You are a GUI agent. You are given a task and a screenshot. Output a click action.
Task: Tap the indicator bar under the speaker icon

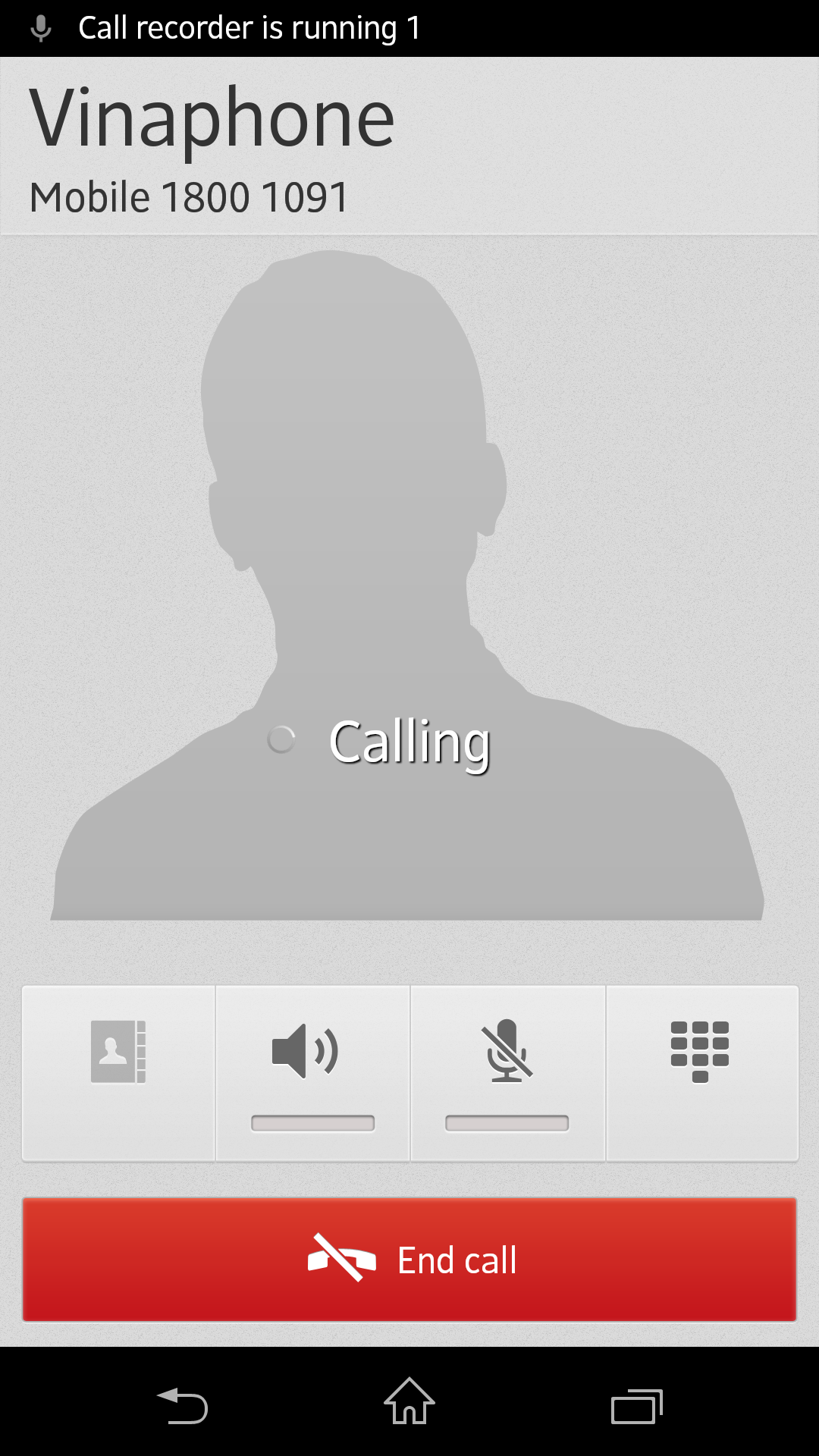[x=312, y=1122]
